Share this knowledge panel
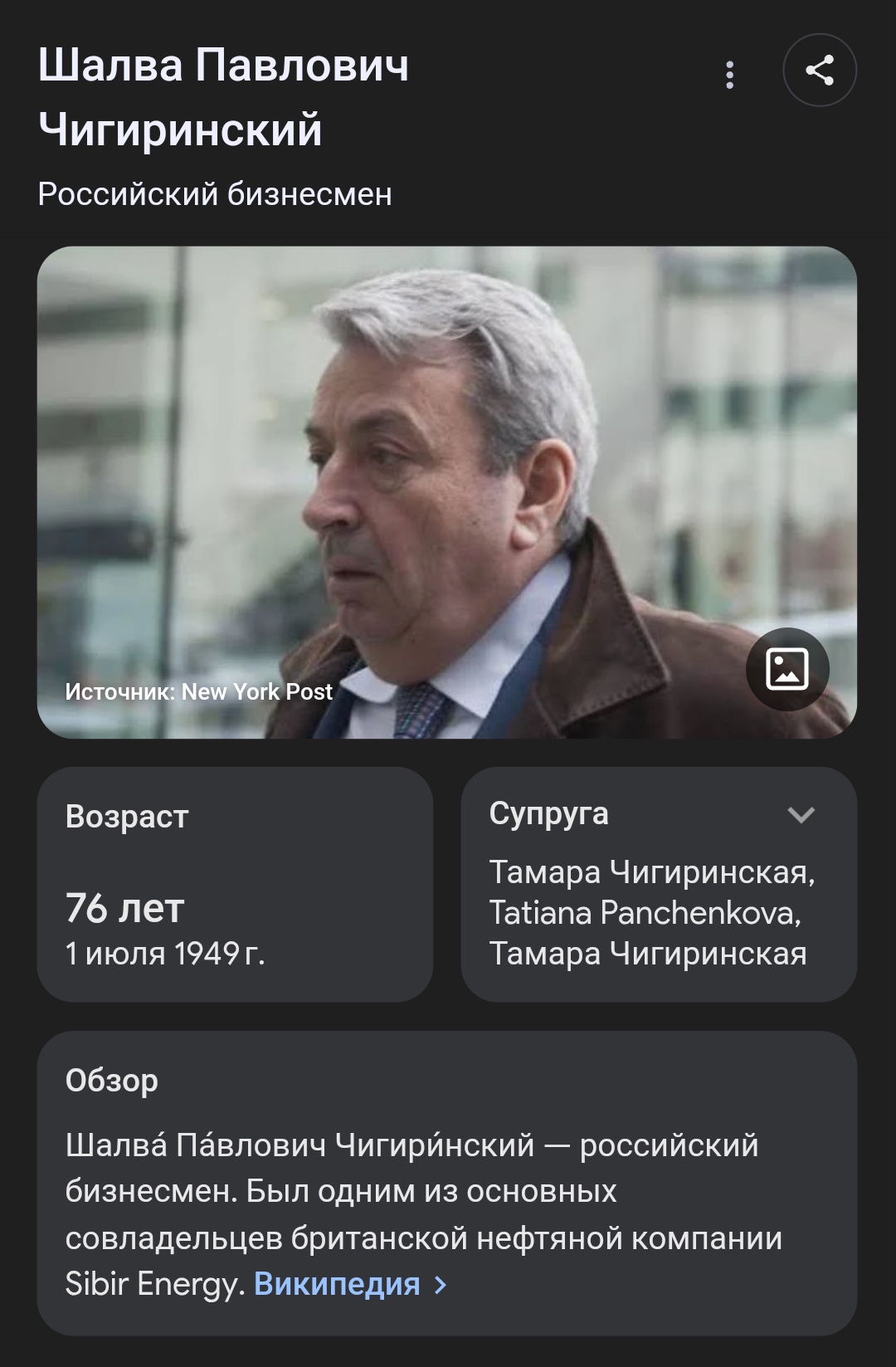Viewport: 896px width, 1367px height. coord(820,70)
